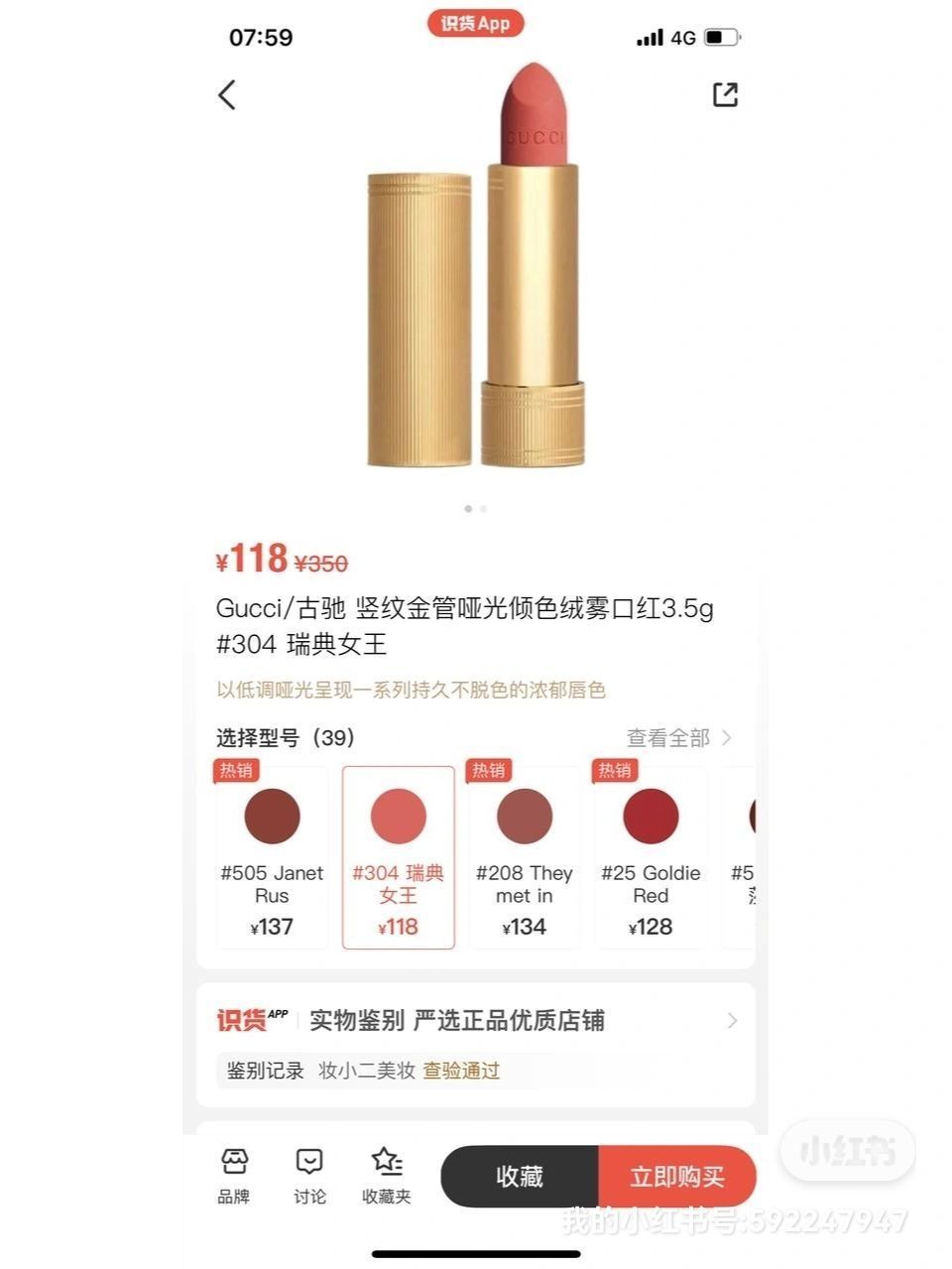Viewport: 952px width, 1269px height.
Task: Share this Gucci lipstick product
Action: (725, 94)
